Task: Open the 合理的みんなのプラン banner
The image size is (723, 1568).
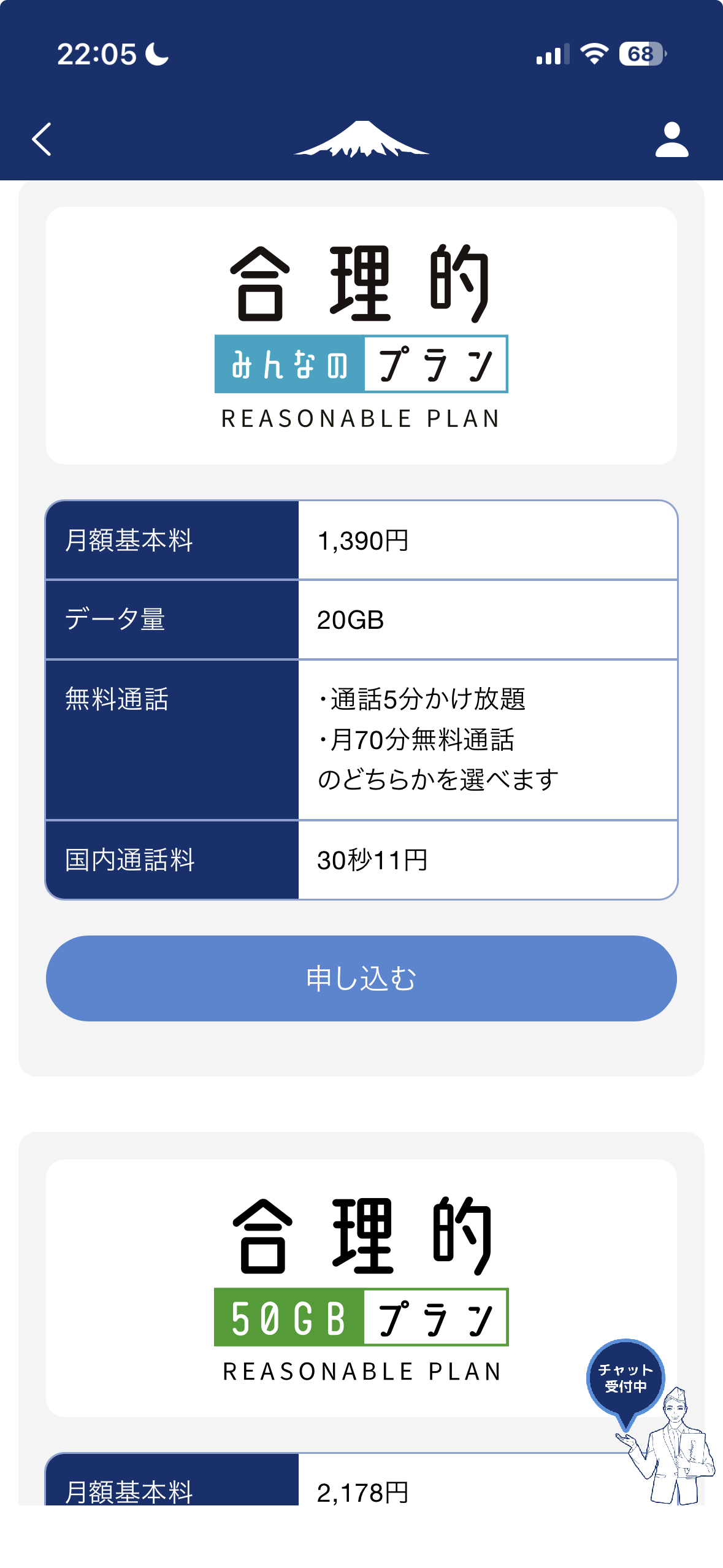Action: pyautogui.click(x=361, y=334)
